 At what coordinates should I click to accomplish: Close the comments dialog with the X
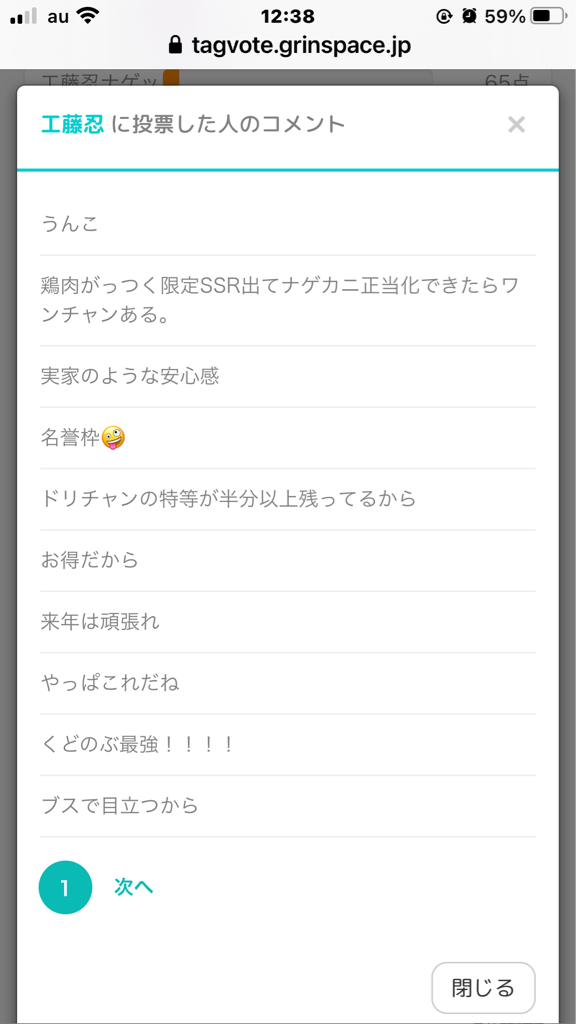tap(516, 124)
